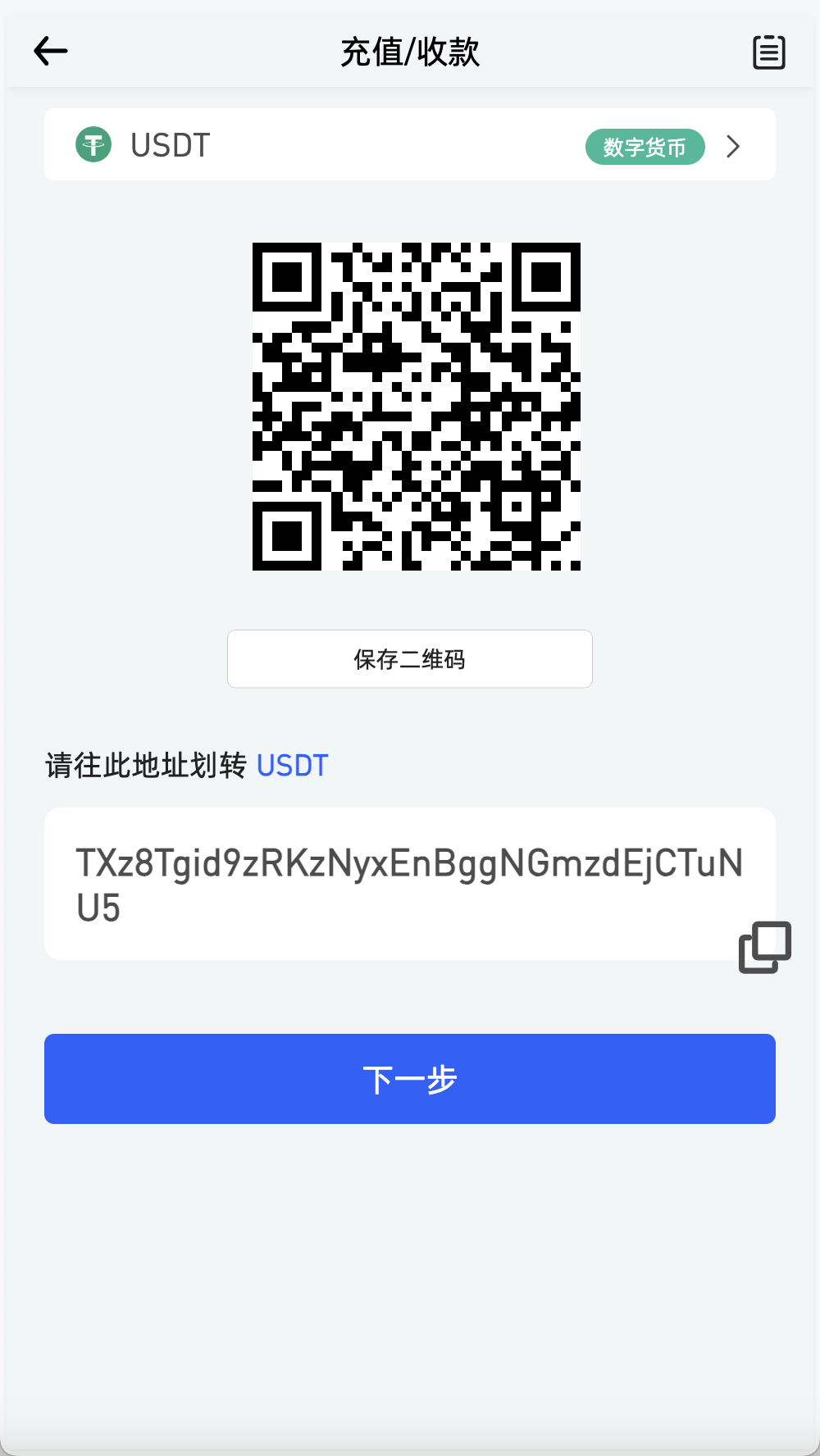Tap the TXz8Tgid address field
Viewport: 820px width, 1456px height.
click(409, 883)
